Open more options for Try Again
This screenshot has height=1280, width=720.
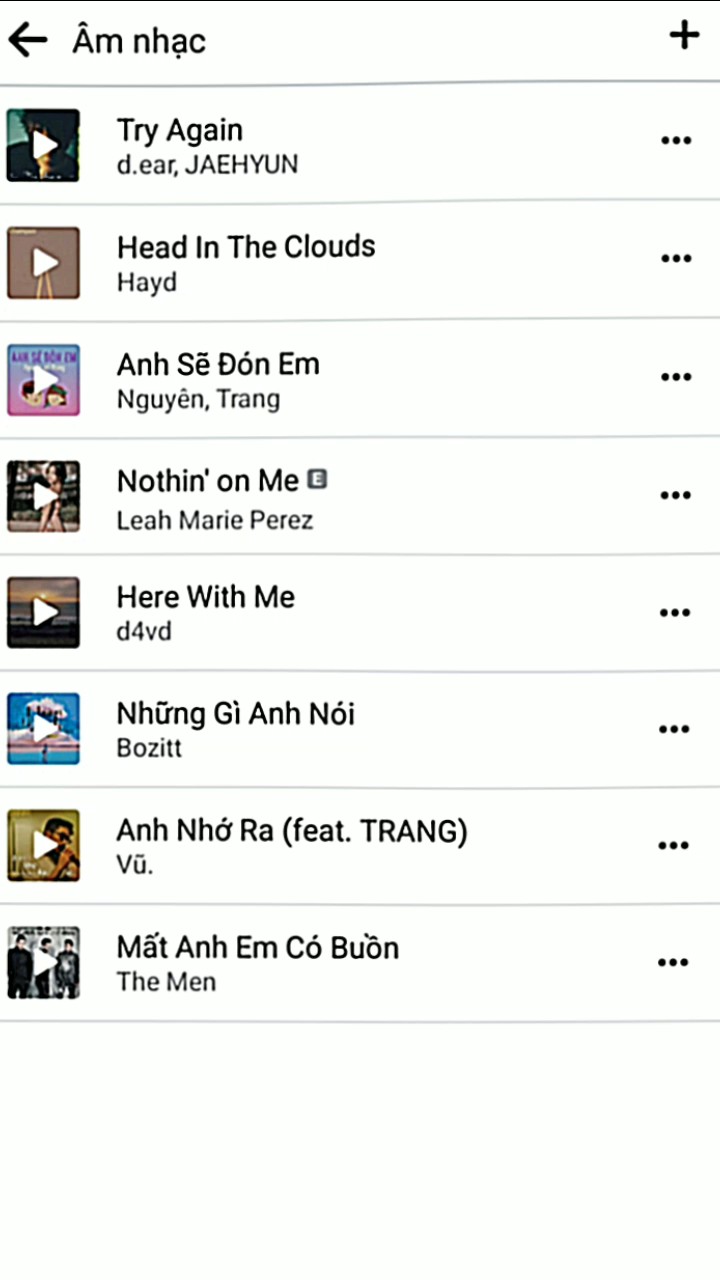[676, 141]
